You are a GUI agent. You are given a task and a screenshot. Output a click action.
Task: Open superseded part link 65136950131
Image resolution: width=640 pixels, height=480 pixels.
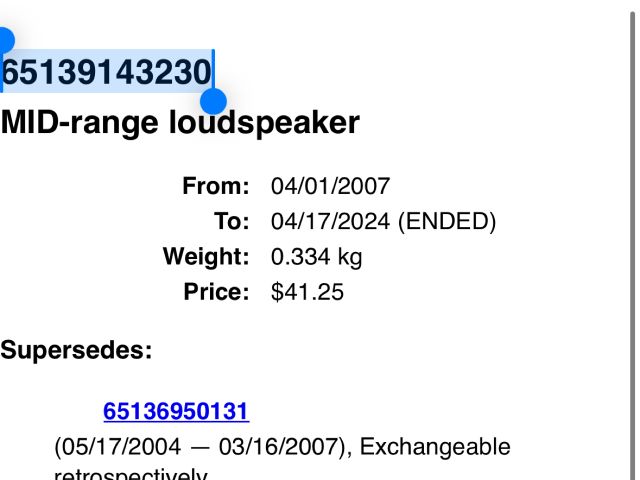click(176, 411)
